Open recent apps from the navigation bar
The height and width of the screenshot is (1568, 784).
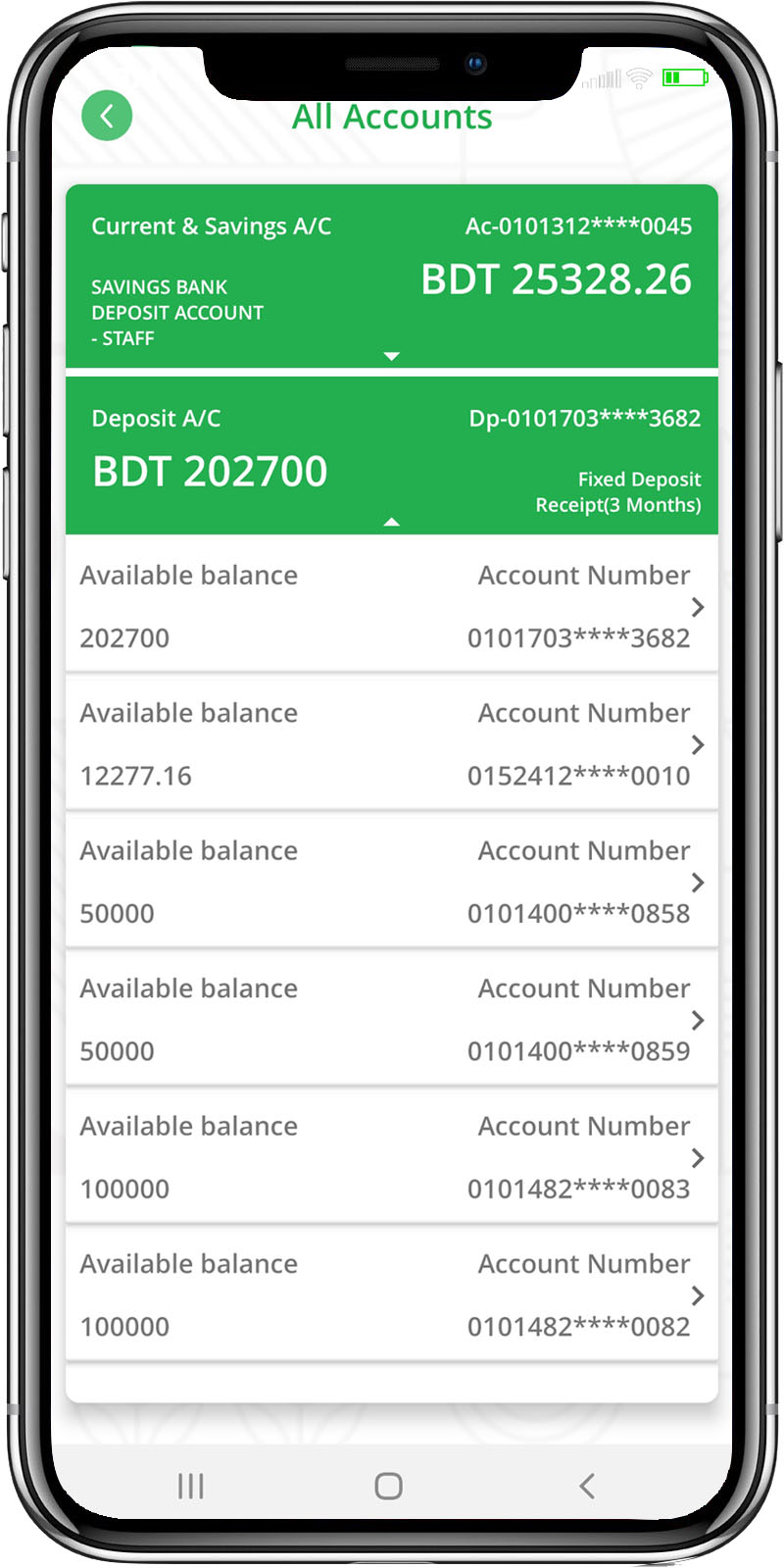(x=191, y=1486)
